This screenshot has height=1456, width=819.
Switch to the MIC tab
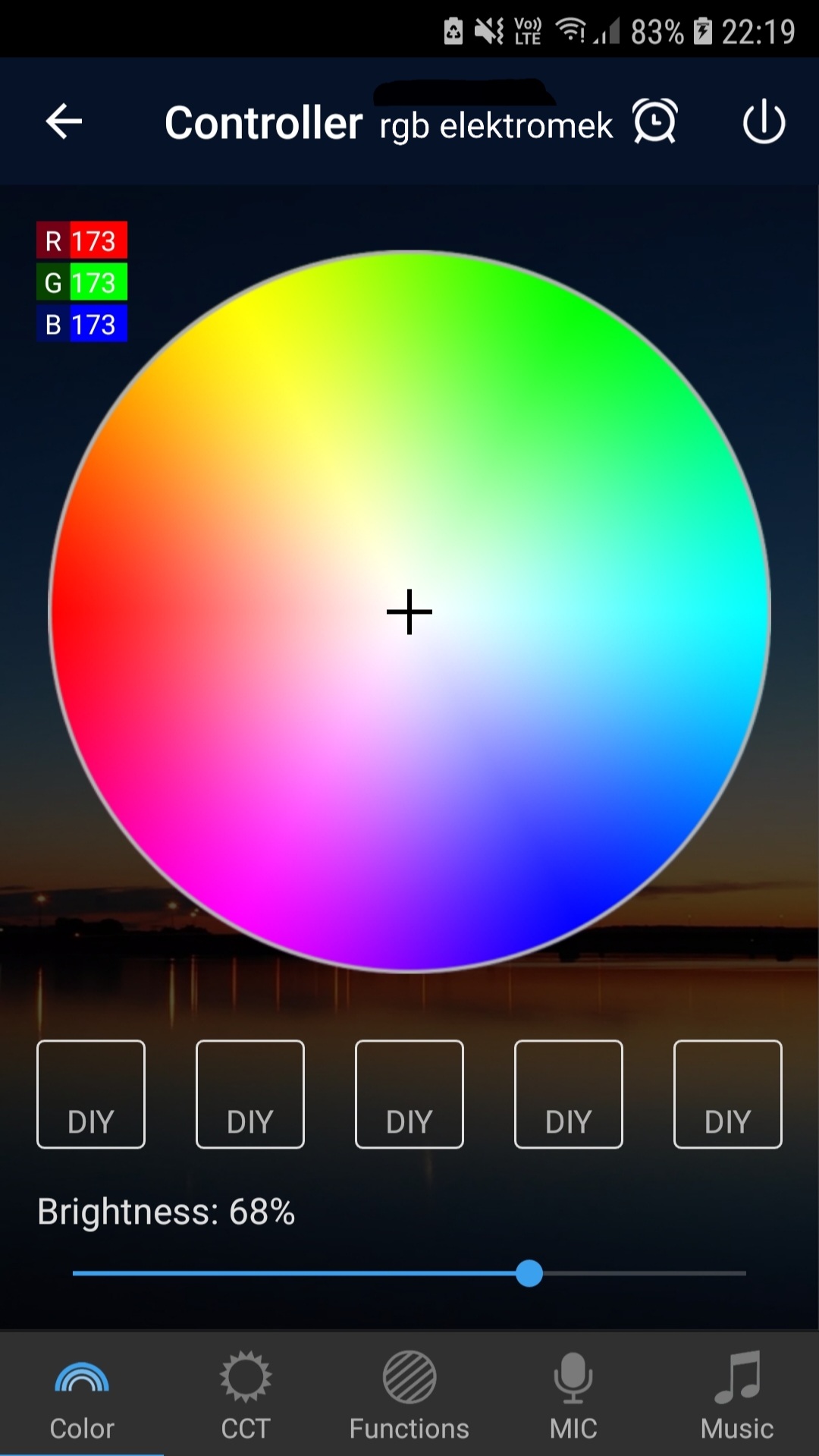pos(573,1395)
